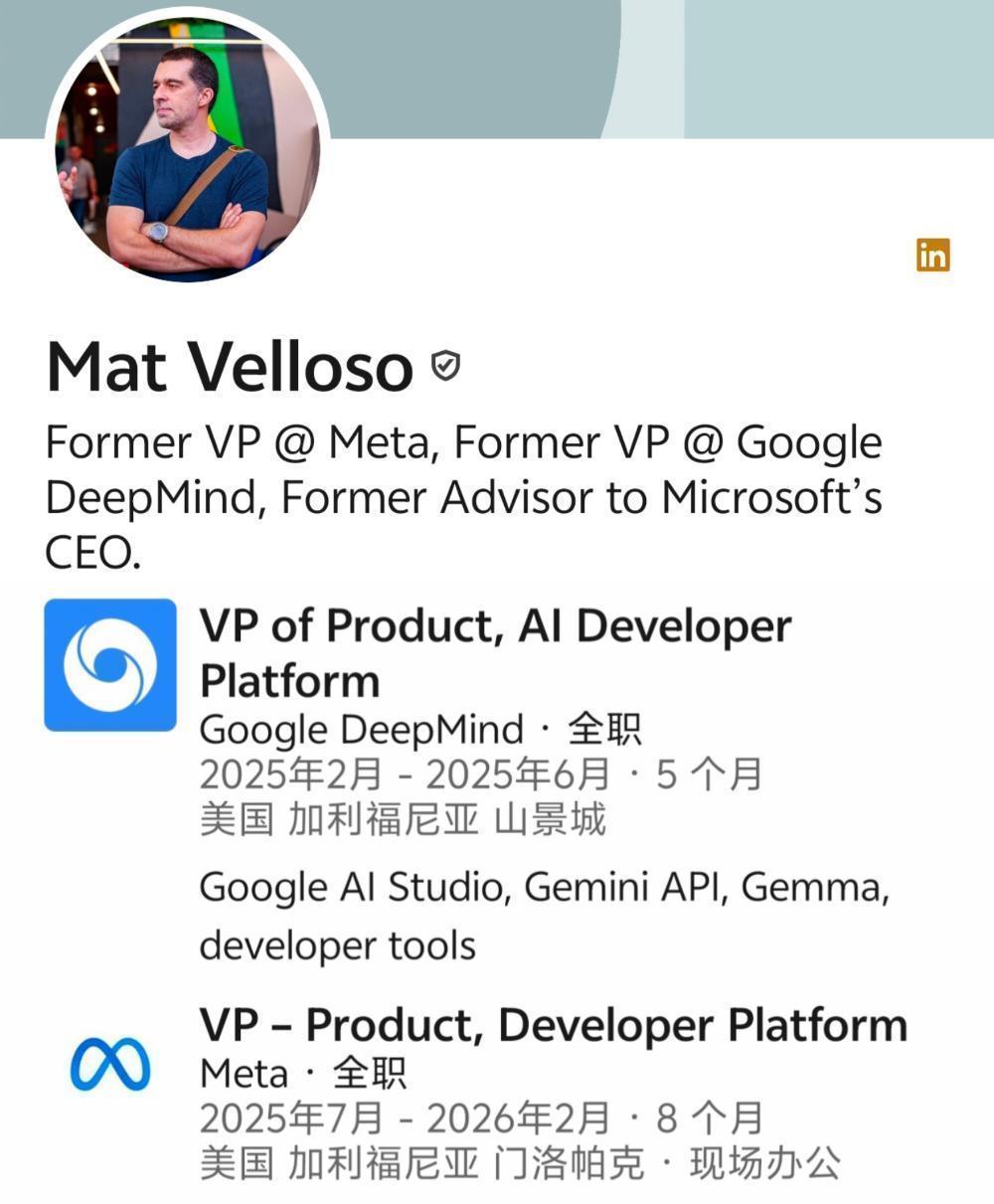
Task: Toggle the LinkedIn badge display
Action: [931, 257]
